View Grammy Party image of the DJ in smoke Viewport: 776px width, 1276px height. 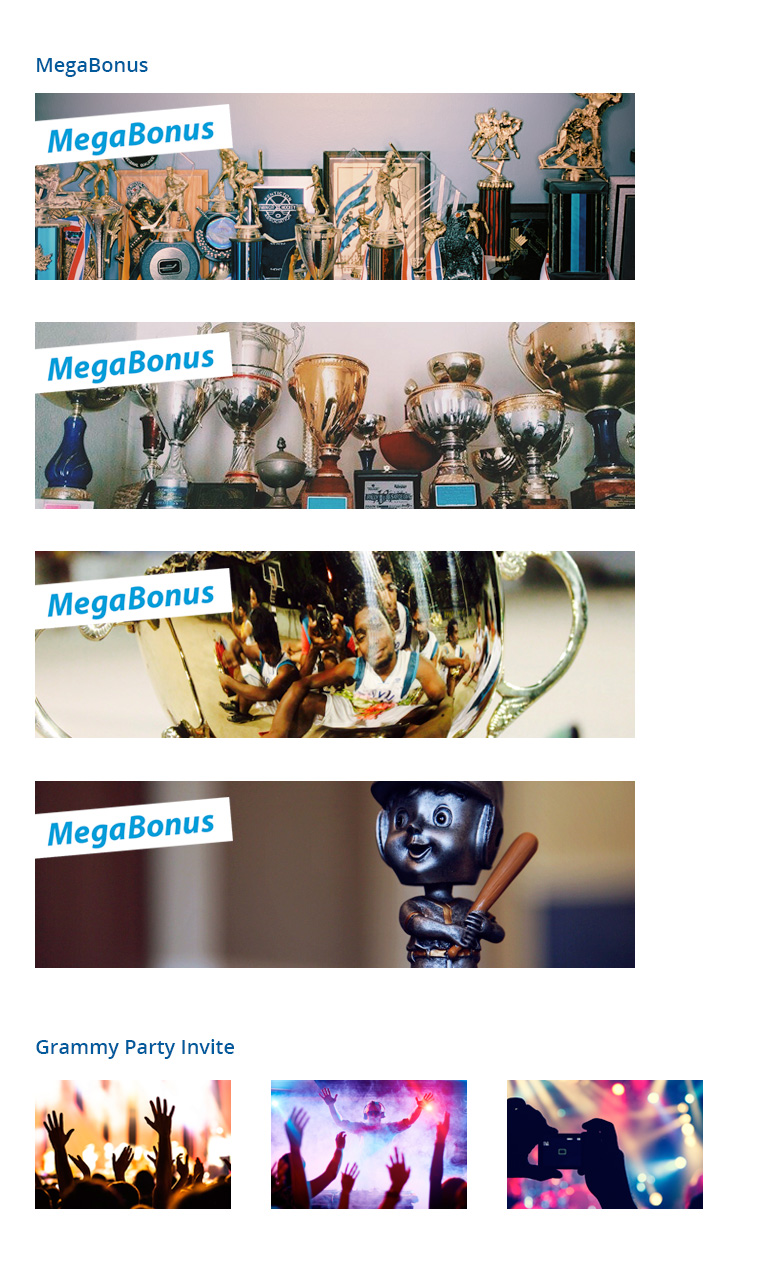click(369, 1144)
